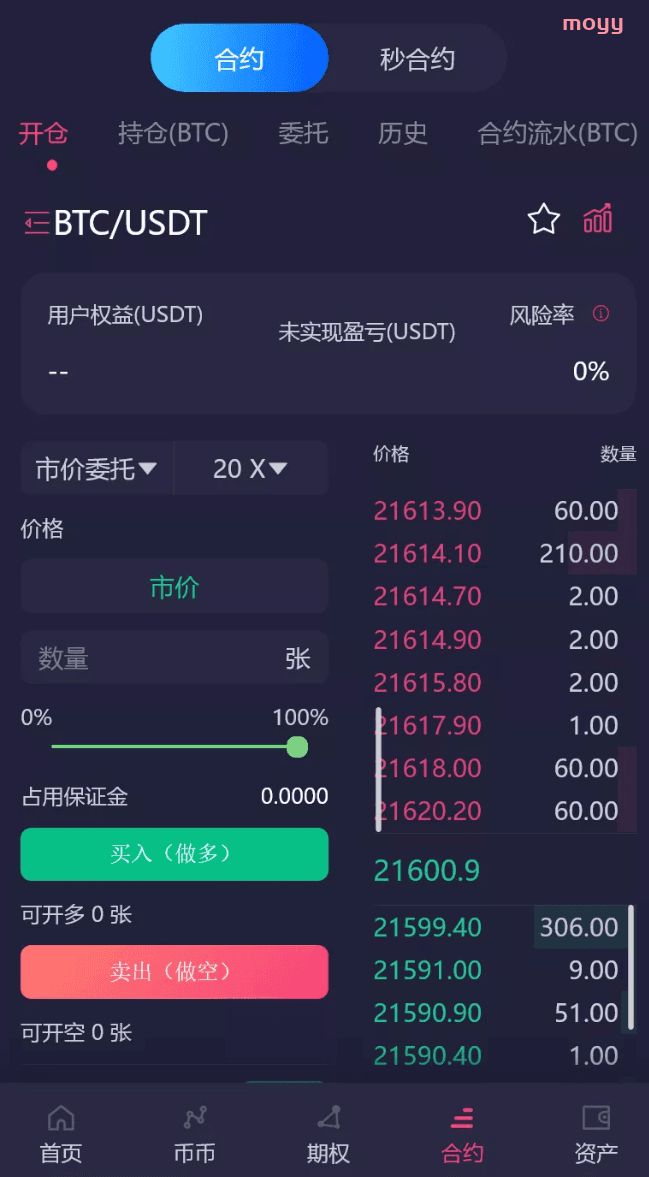649x1177 pixels.
Task: Switch to the 委托 tab
Action: point(303,134)
